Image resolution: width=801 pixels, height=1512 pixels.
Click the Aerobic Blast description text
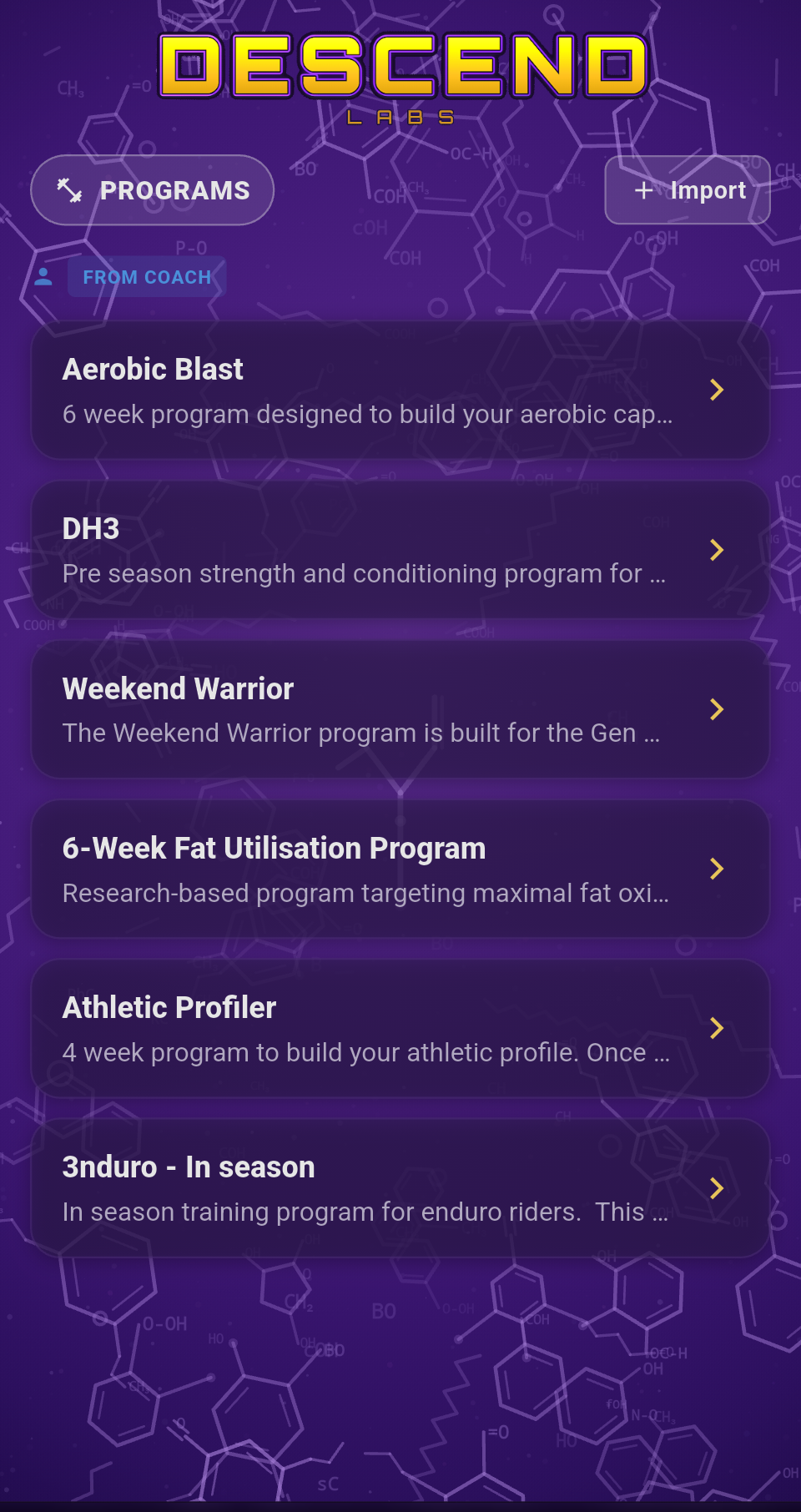[x=367, y=414]
